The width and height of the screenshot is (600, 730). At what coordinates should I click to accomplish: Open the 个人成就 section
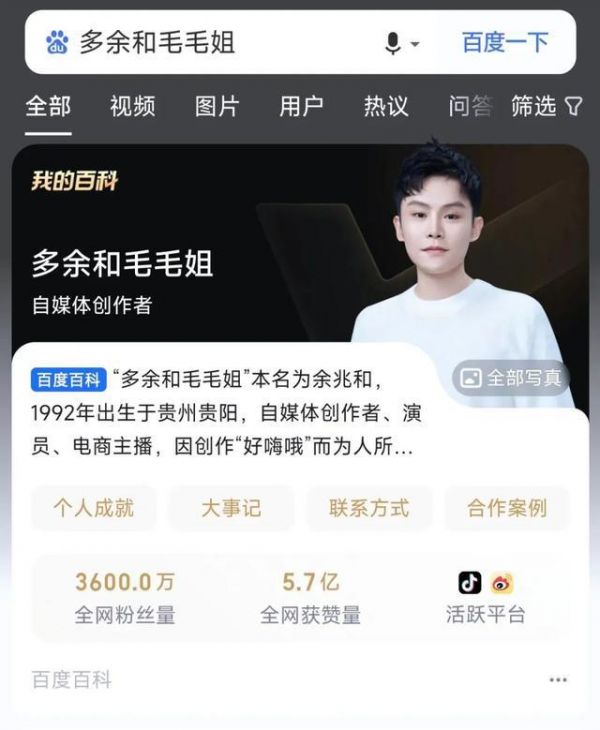point(93,508)
